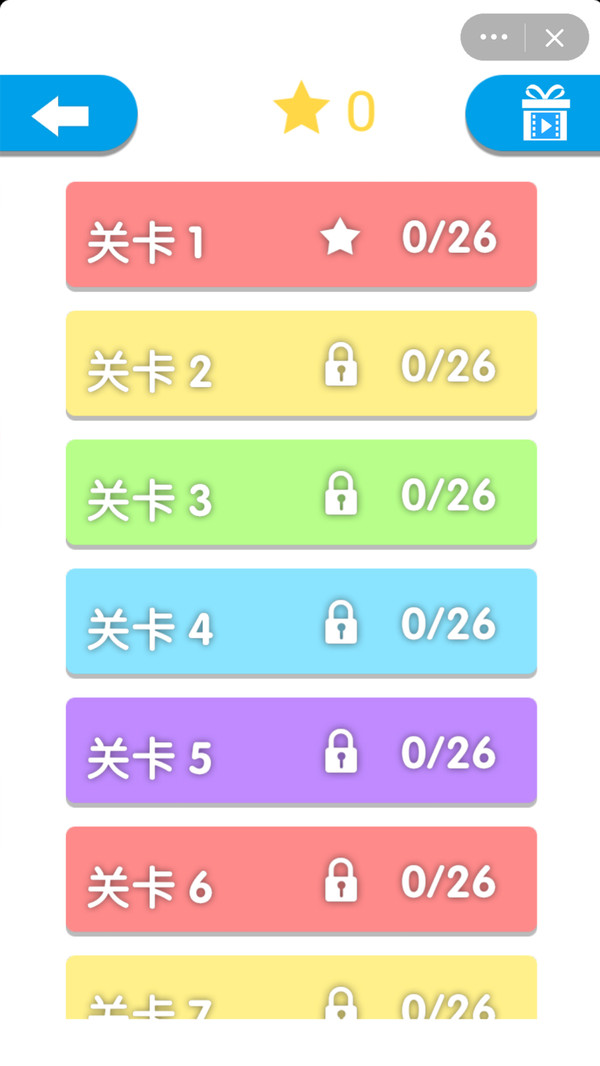Open the locked 关卡 6 row
Image resolution: width=600 pixels, height=1066 pixels.
pyautogui.click(x=301, y=880)
